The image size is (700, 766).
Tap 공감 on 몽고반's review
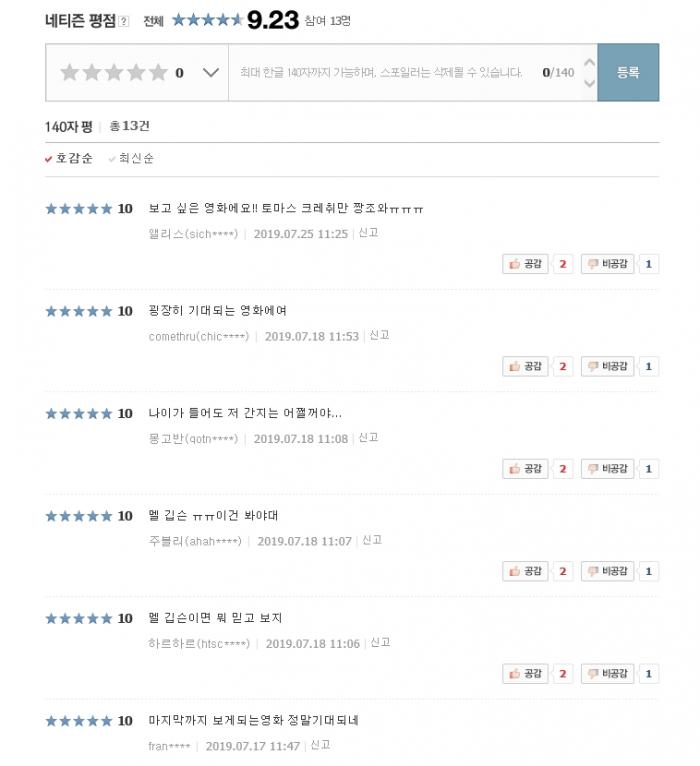click(x=526, y=468)
